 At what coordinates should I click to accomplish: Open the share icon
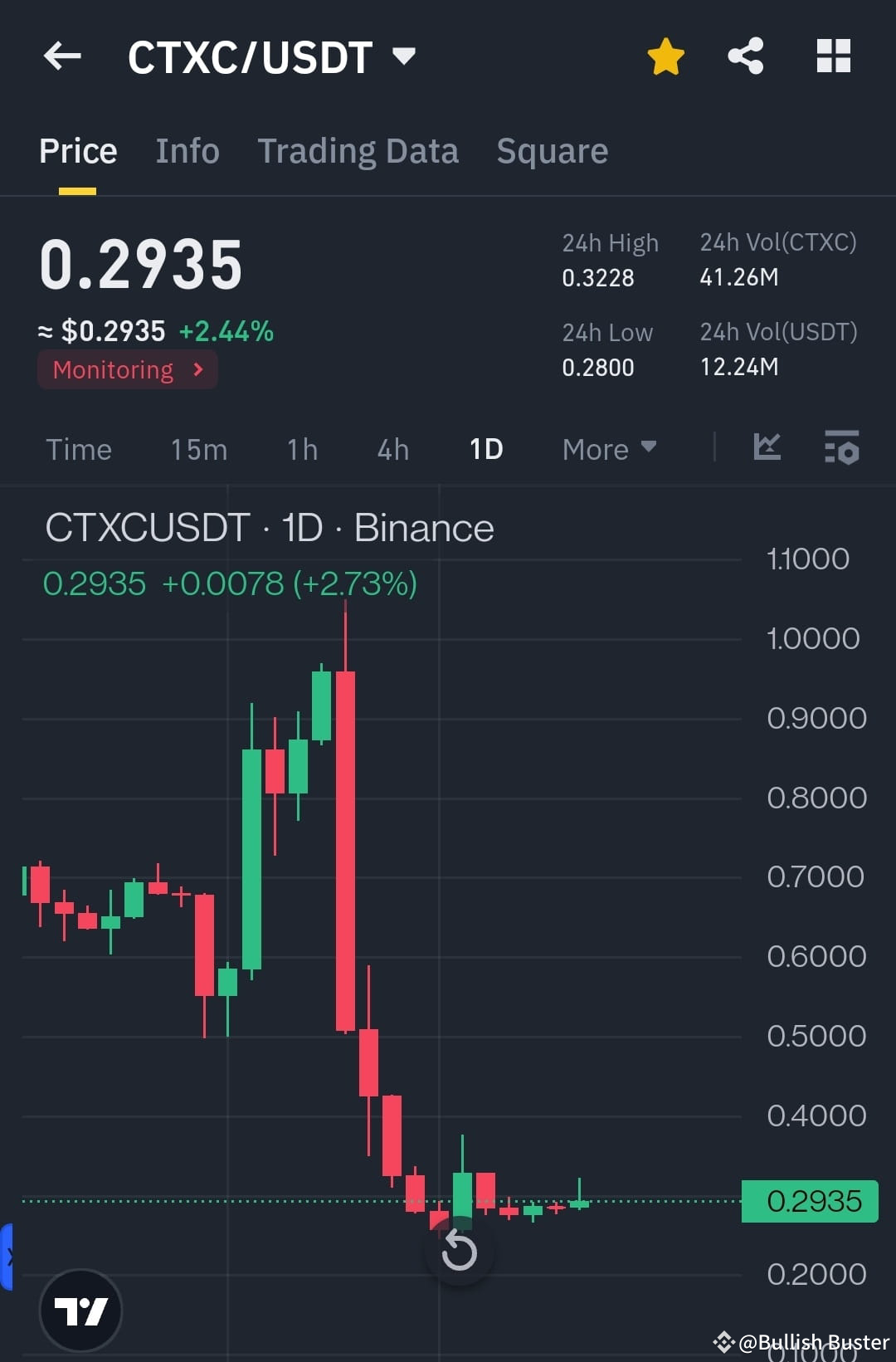point(745,55)
